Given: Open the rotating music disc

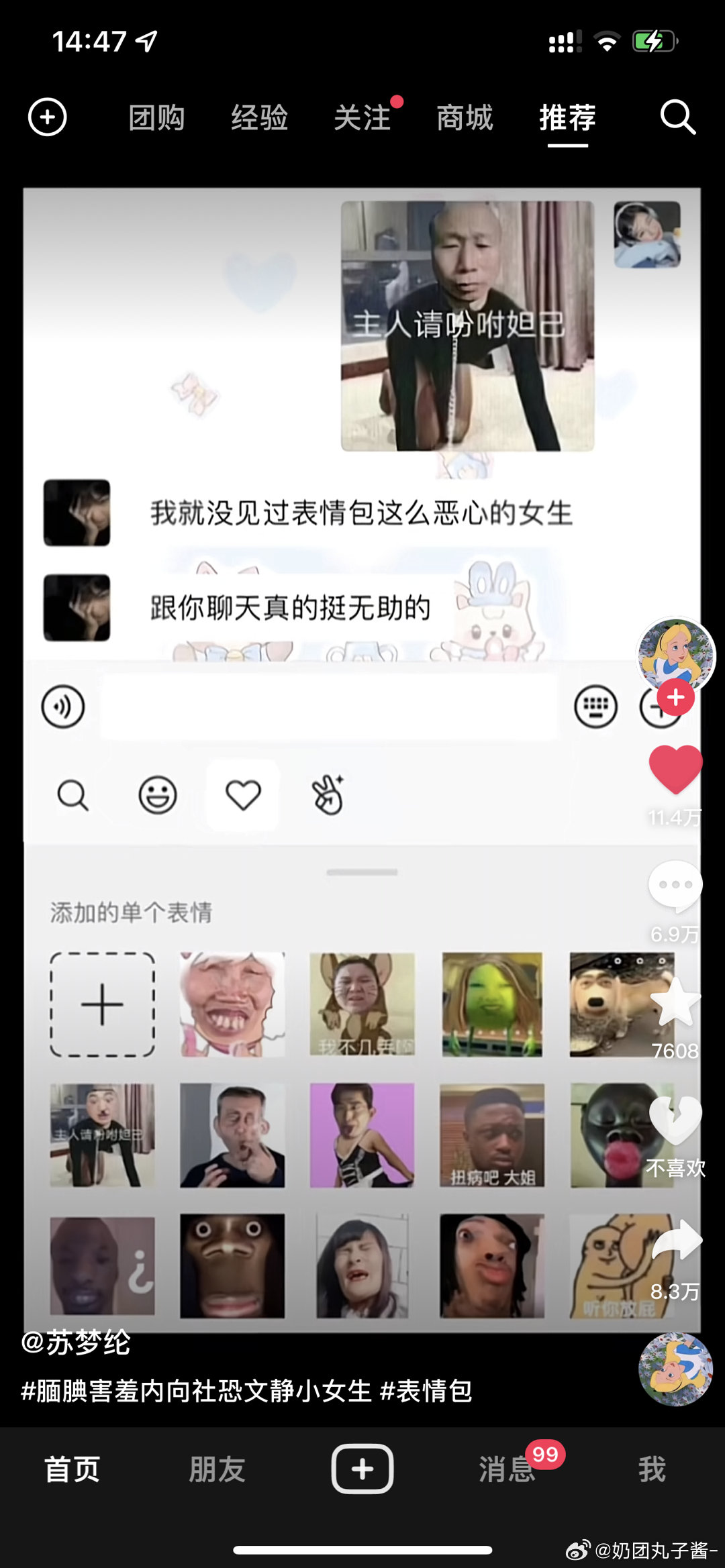Looking at the screenshot, I should point(675,1369).
